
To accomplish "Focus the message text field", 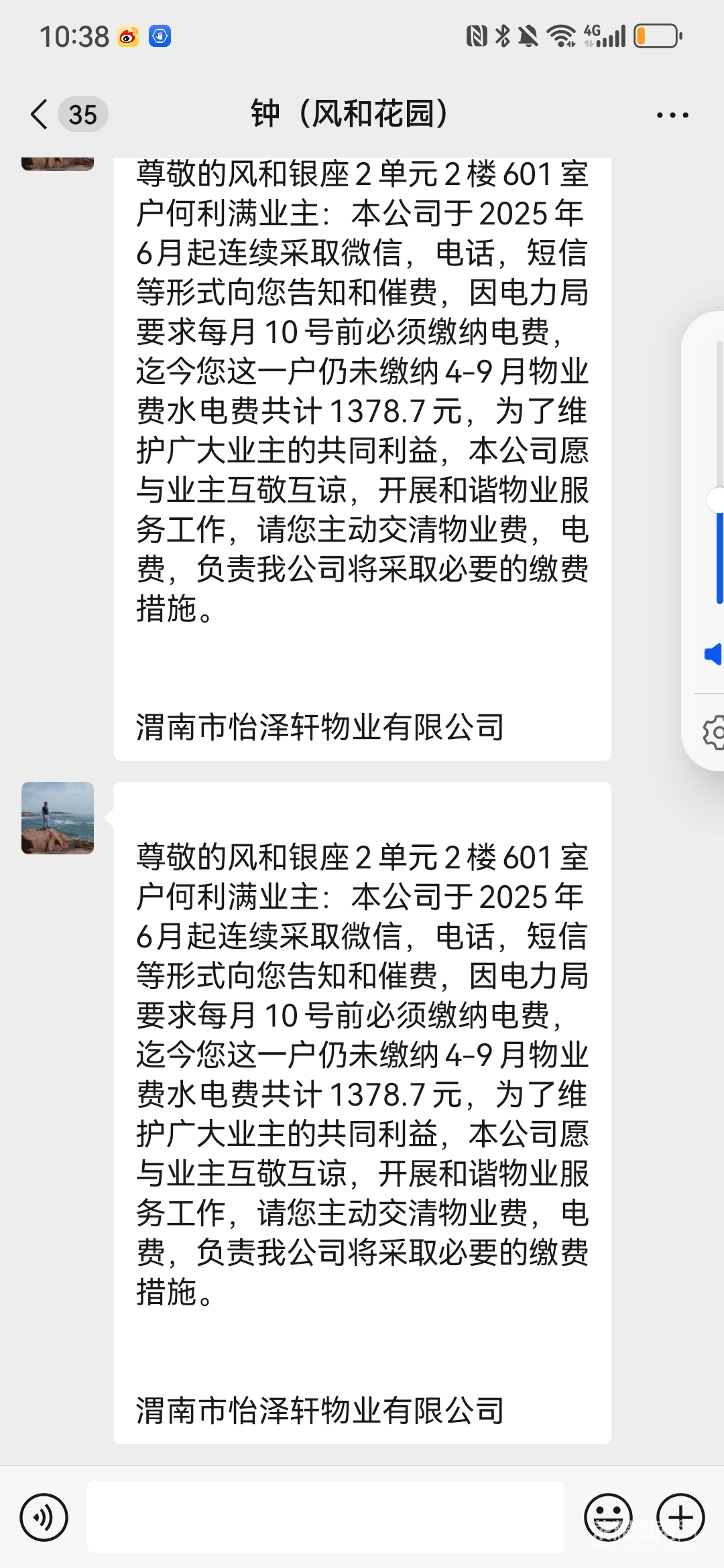I will pos(325,1517).
